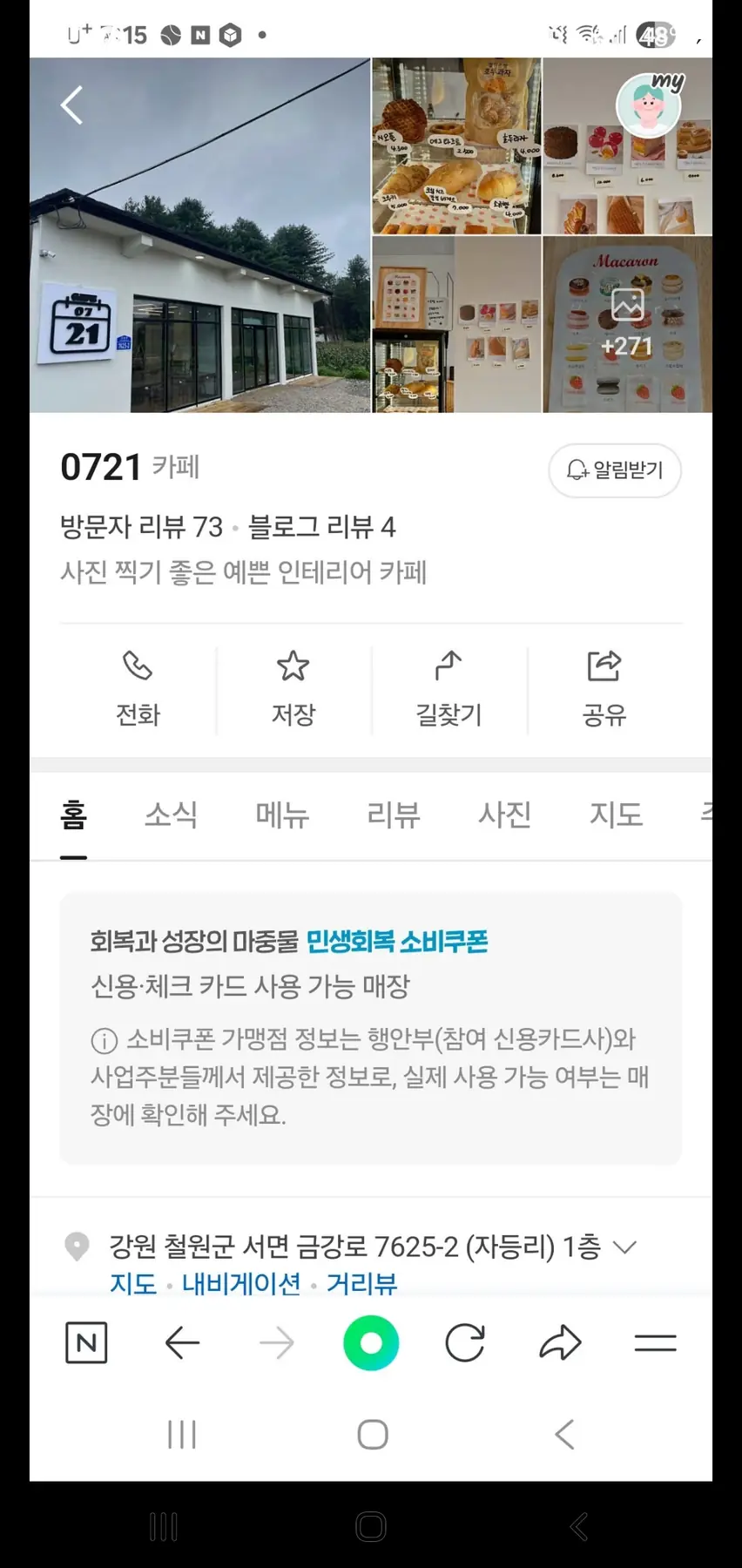Switch to the 사진 tab
The width and height of the screenshot is (742, 1568).
point(504,815)
